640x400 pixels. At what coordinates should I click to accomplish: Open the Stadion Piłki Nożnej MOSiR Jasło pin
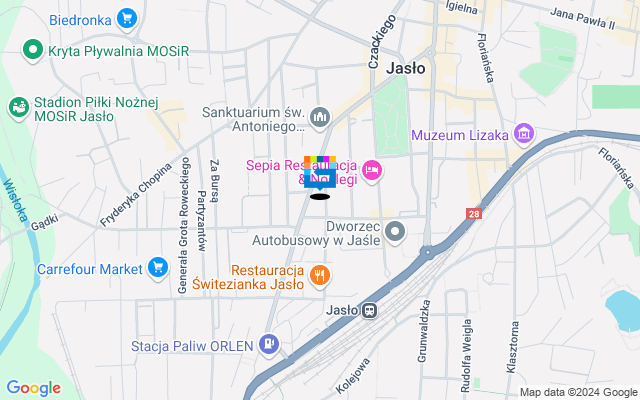click(18, 106)
